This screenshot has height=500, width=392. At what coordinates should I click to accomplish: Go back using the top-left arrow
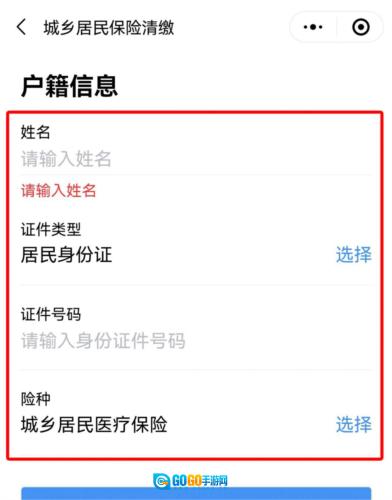(x=22, y=27)
